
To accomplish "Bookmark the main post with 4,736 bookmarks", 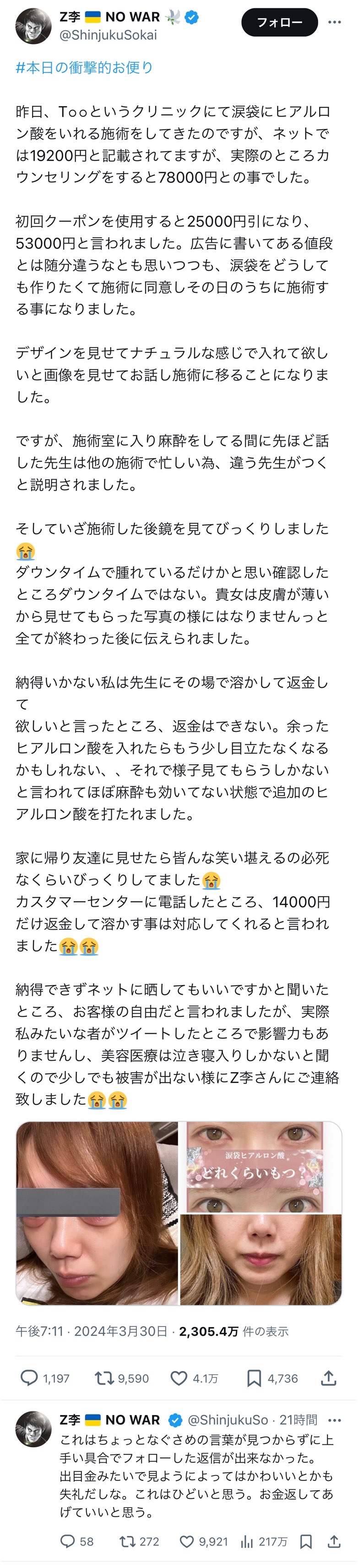I will pos(254,1378).
